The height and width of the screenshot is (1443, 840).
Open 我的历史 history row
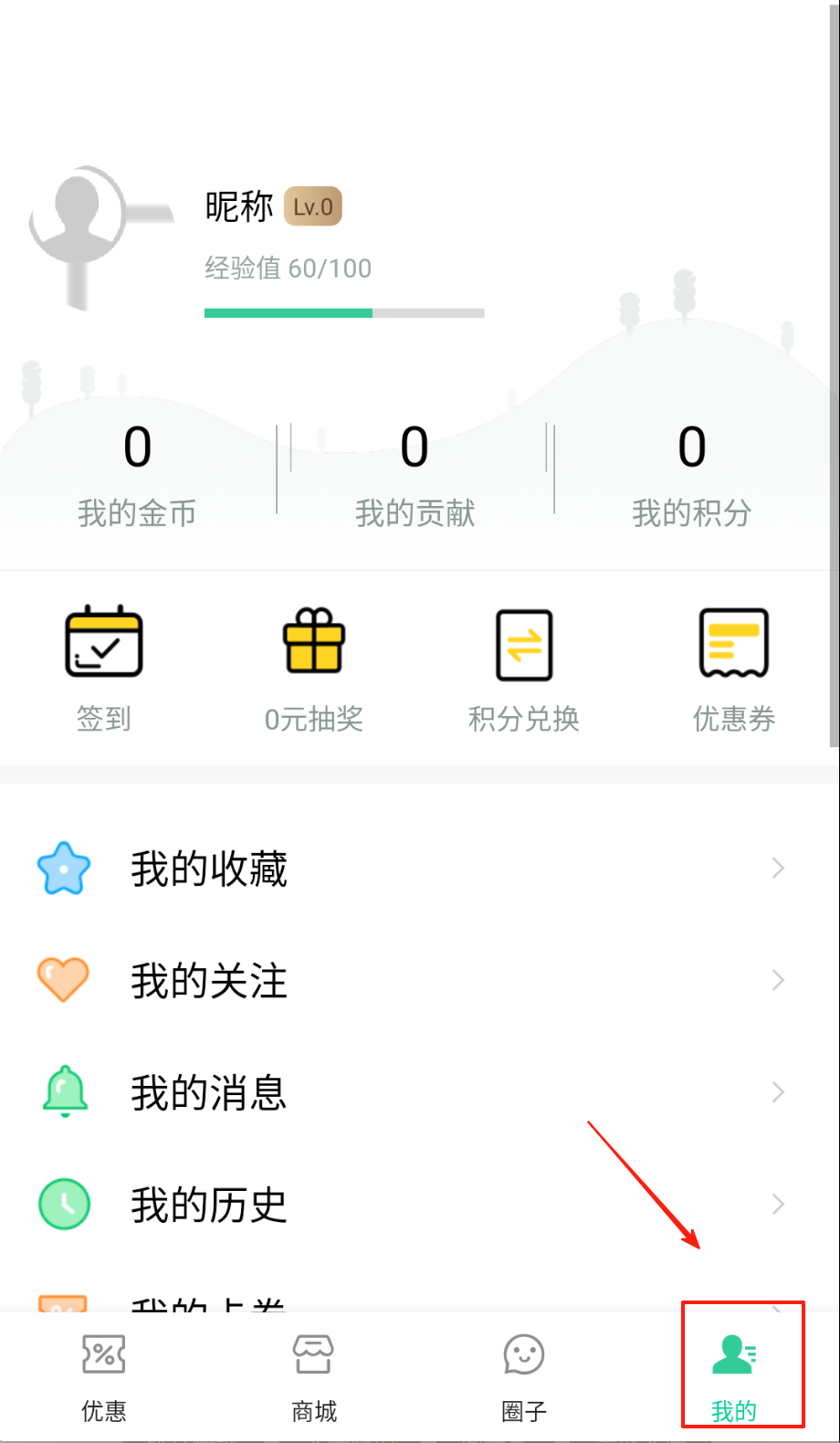(411, 1205)
